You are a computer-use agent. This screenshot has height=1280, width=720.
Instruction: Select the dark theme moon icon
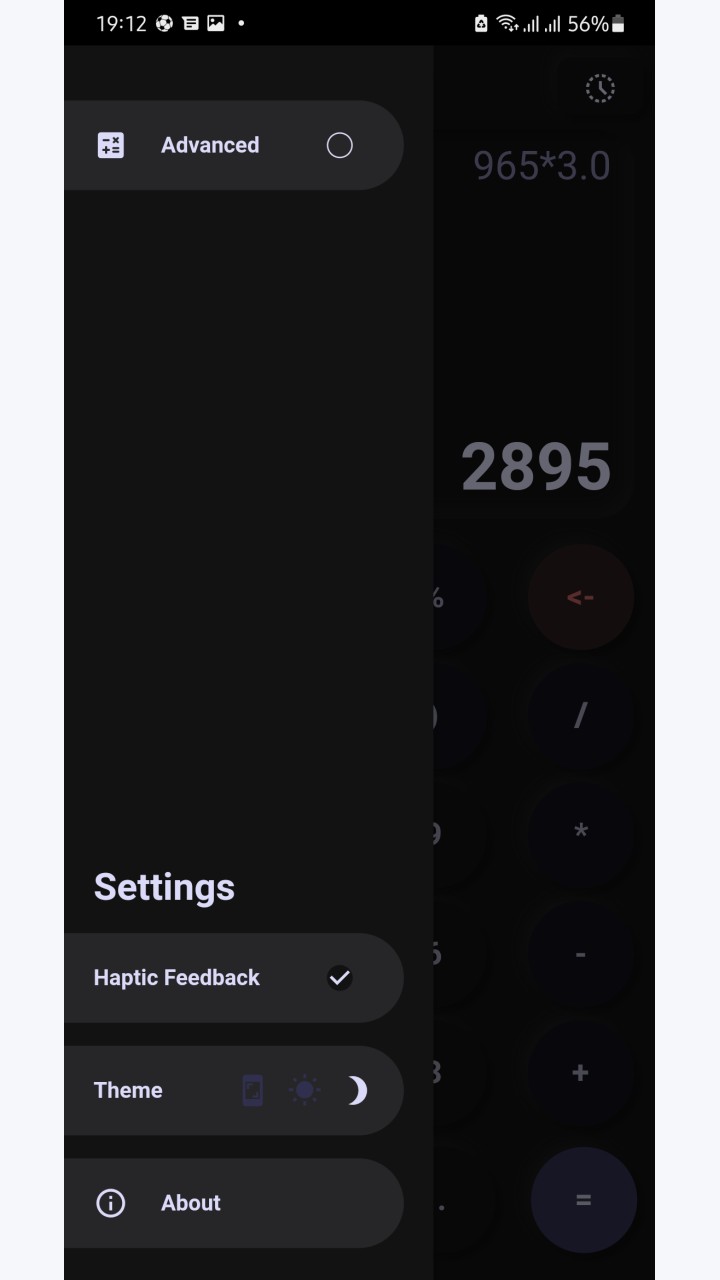click(x=357, y=1090)
